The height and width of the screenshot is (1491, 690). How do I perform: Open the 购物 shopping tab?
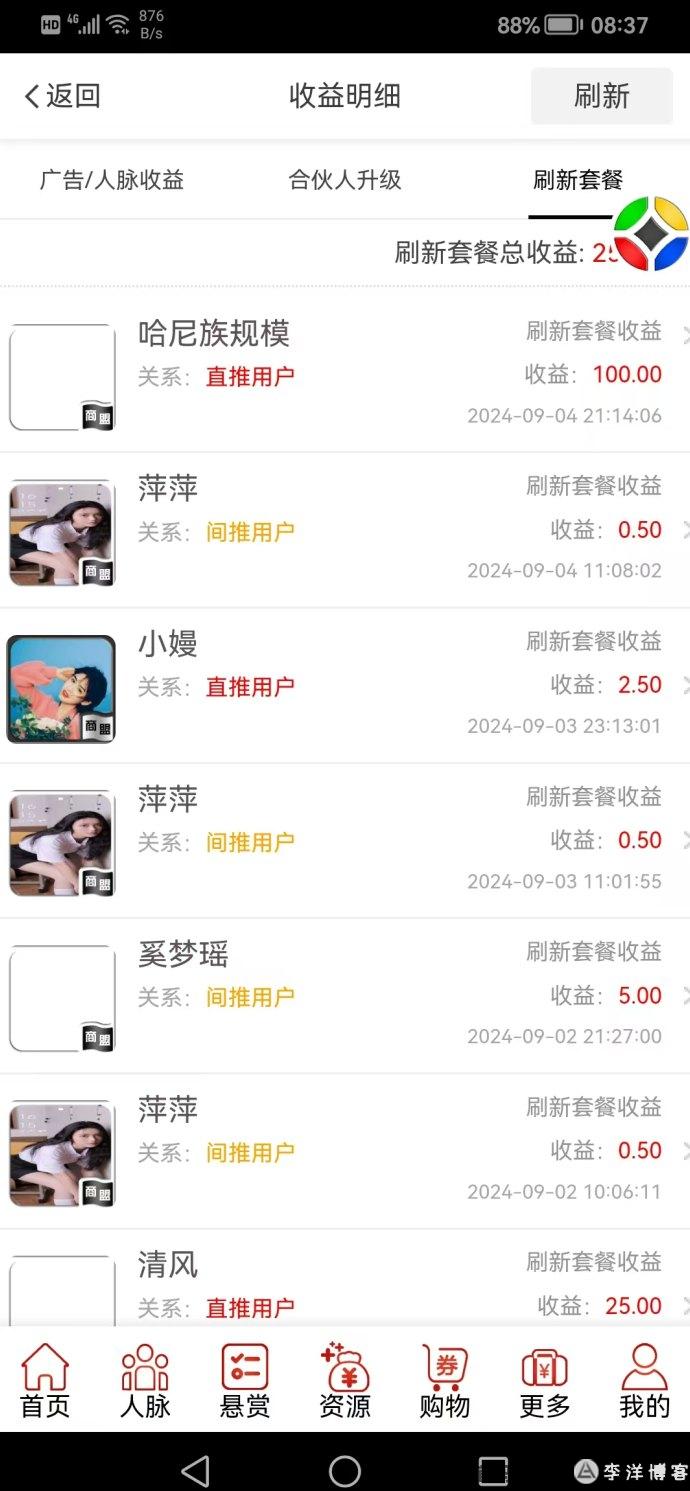pyautogui.click(x=445, y=1381)
